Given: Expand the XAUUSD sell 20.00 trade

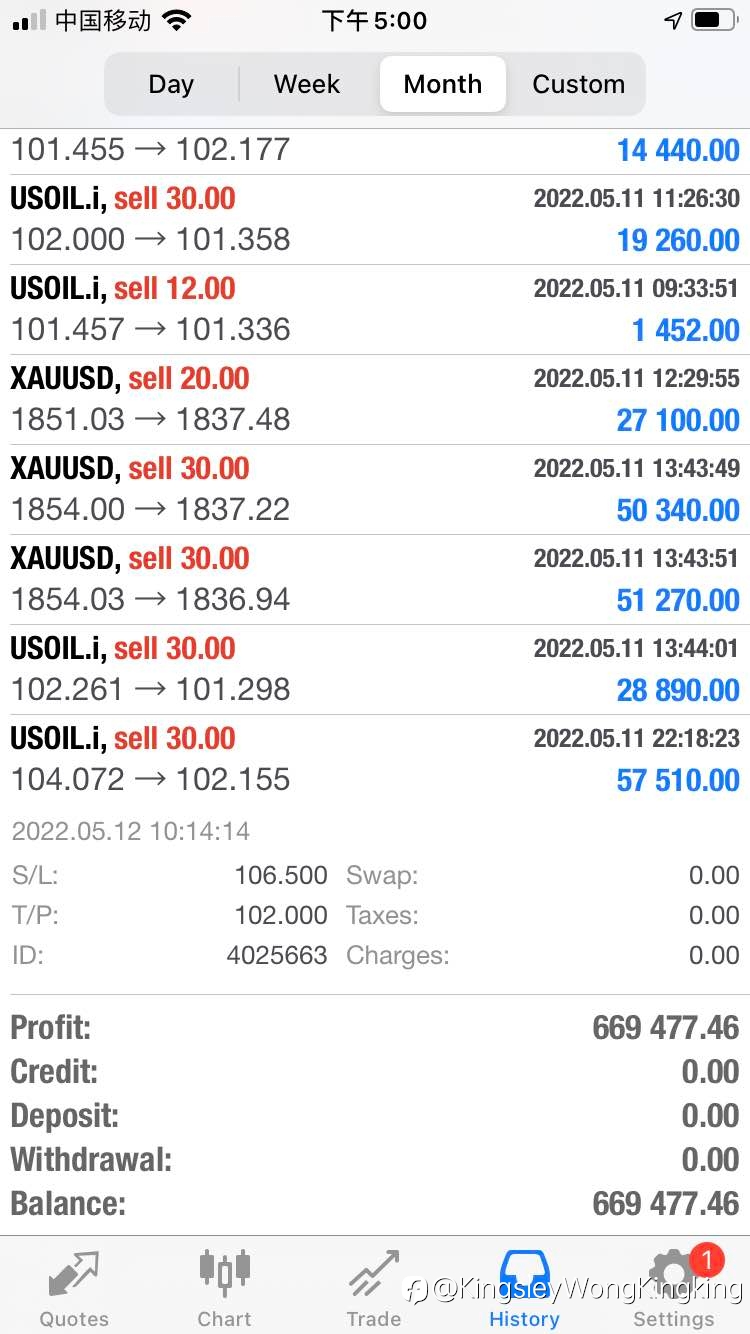Looking at the screenshot, I should (375, 400).
